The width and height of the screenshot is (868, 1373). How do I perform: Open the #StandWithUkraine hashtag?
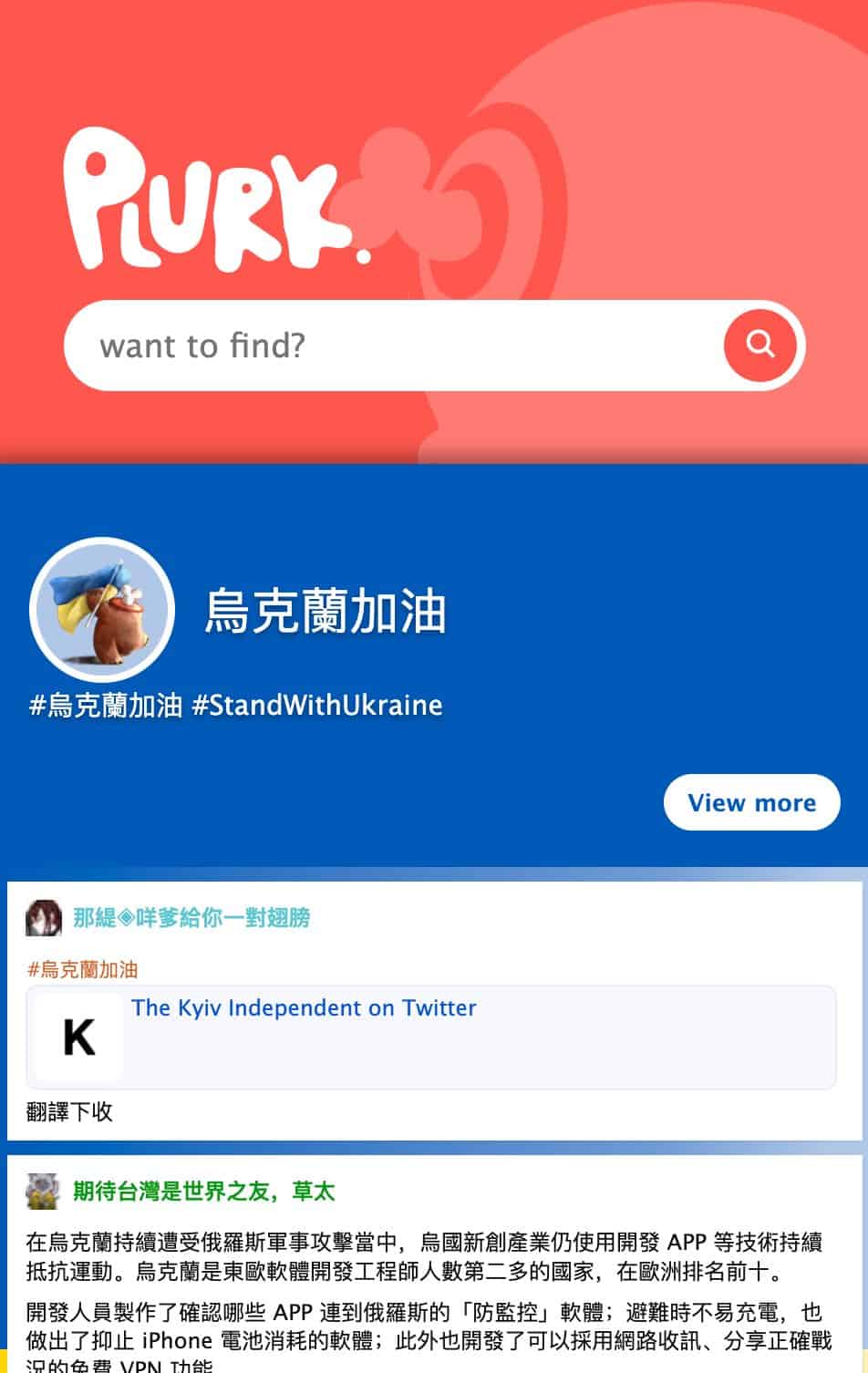click(317, 705)
